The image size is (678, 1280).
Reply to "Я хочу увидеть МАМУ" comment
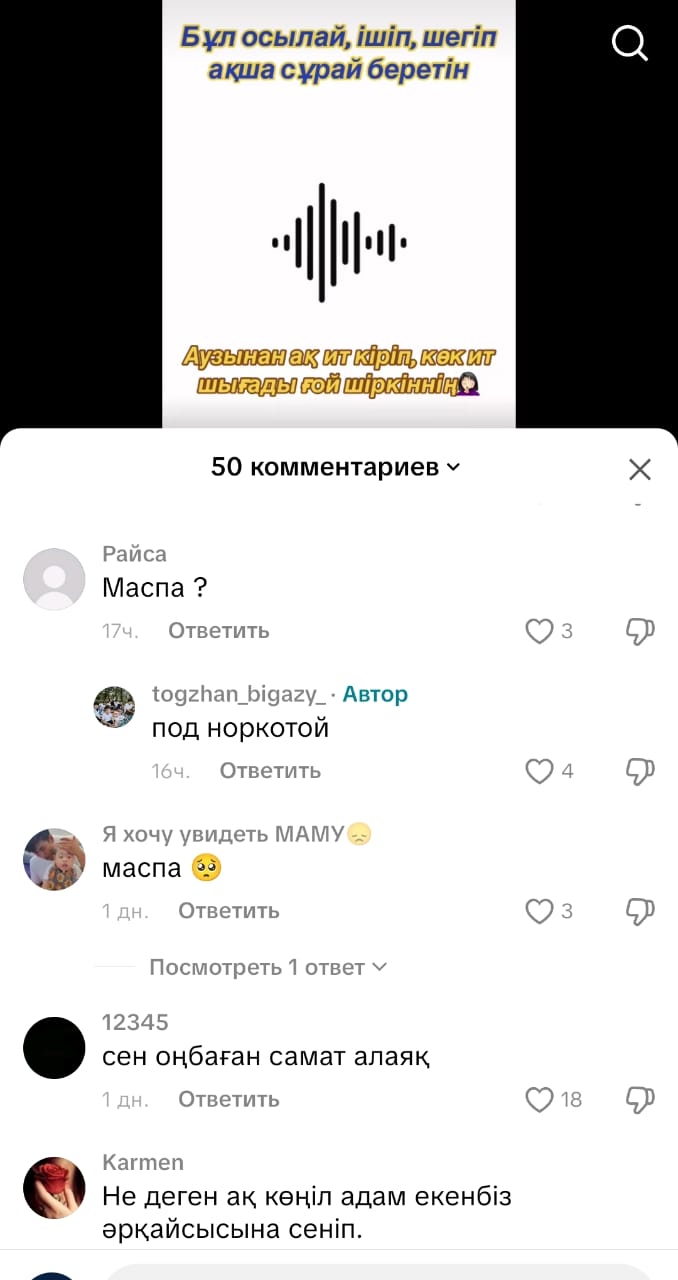(x=229, y=911)
